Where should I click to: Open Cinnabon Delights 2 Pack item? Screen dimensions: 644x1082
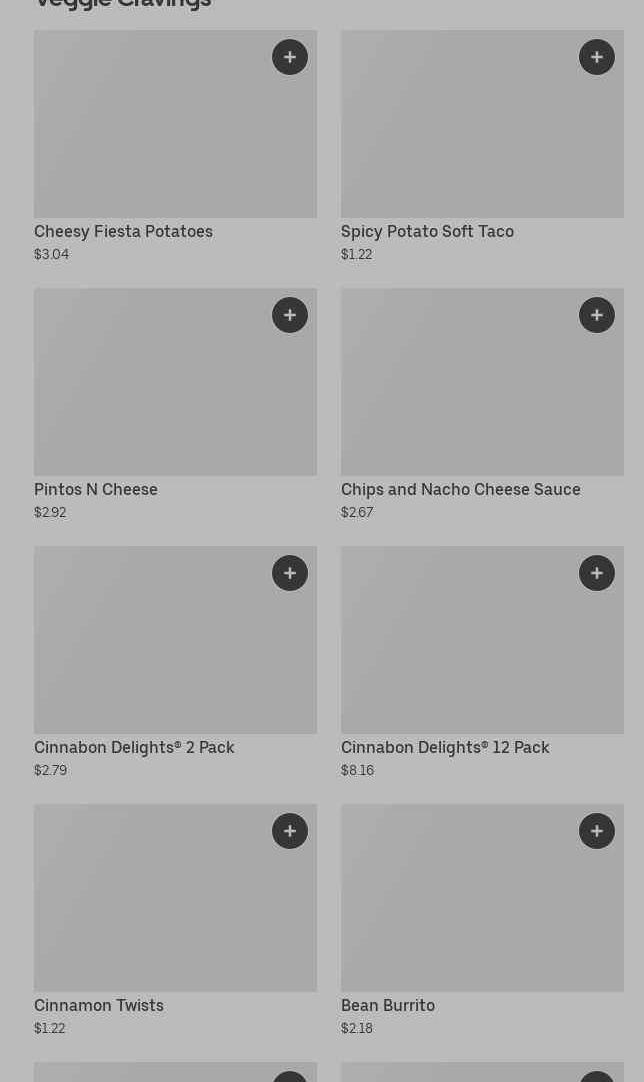coord(175,662)
